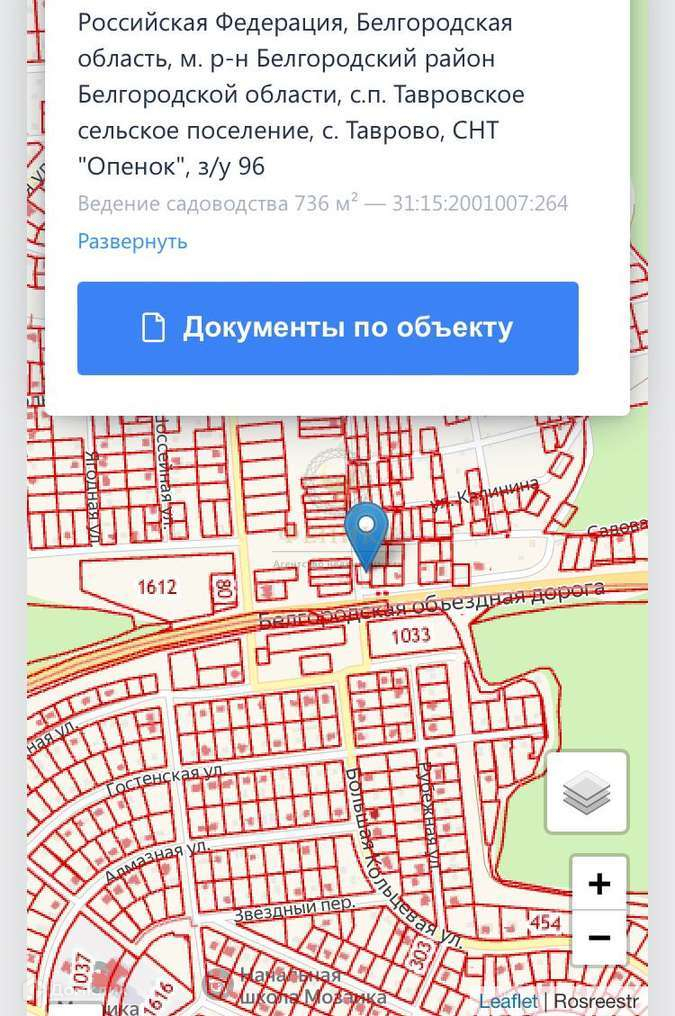Expand the property details with Развернуть

pyautogui.click(x=132, y=241)
